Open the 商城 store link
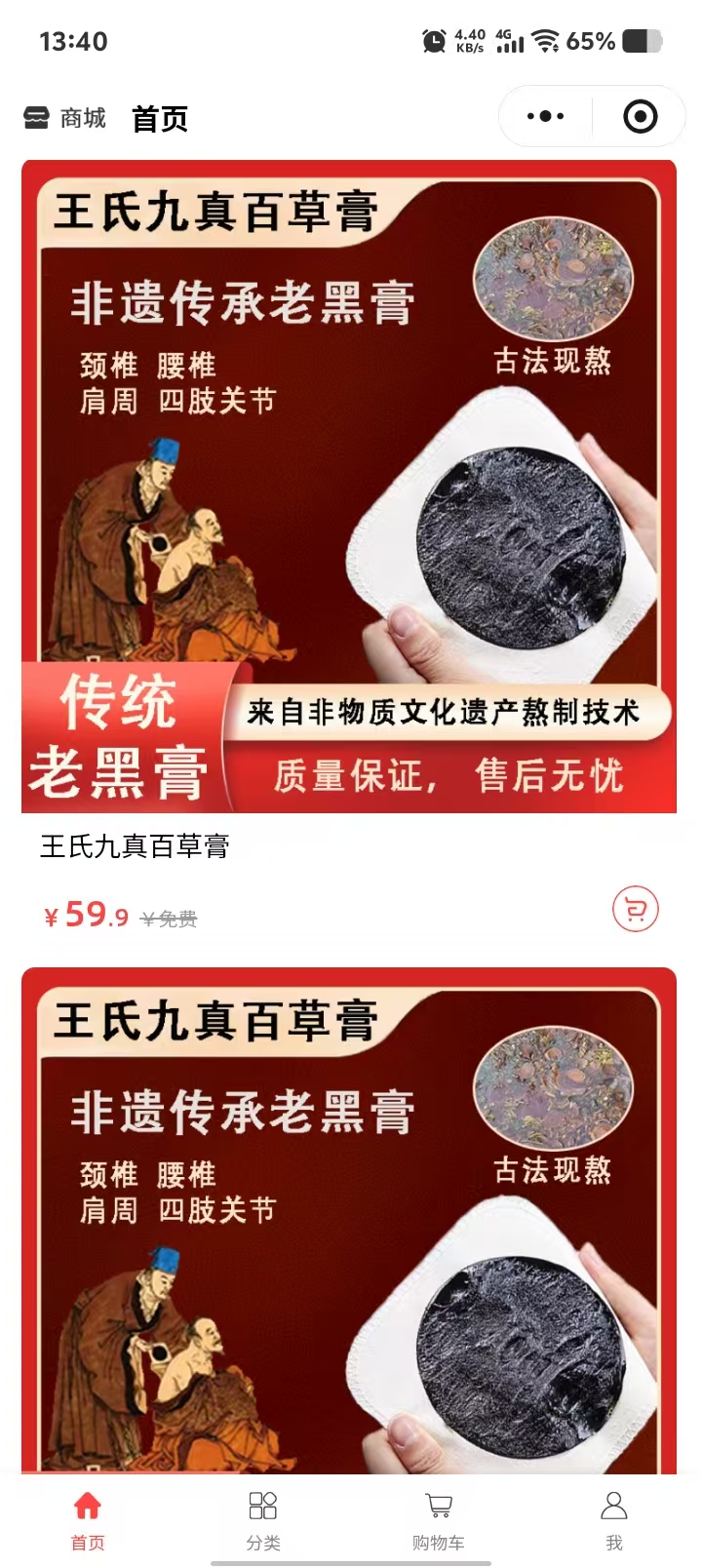The width and height of the screenshot is (702, 1568). (x=65, y=119)
